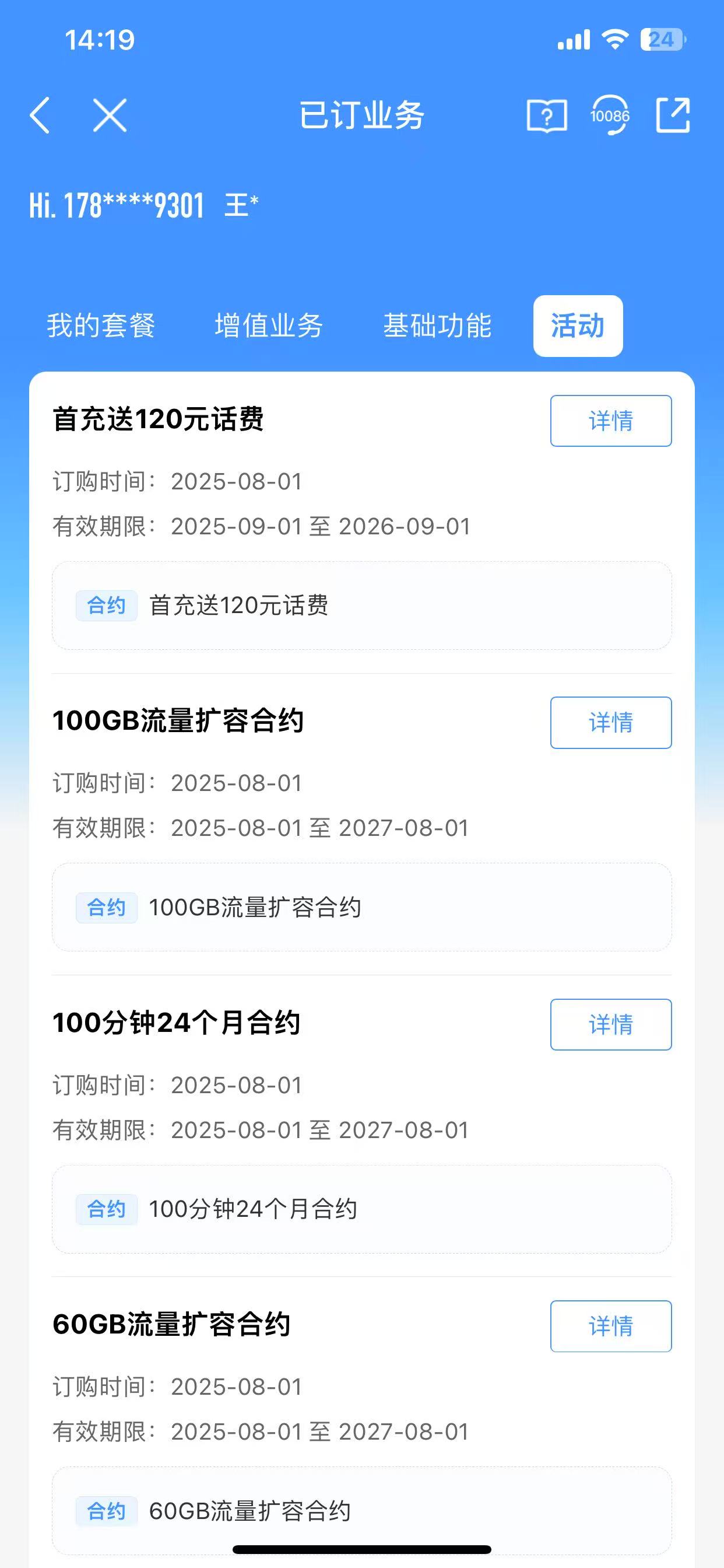724x1568 pixels.
Task: Go back using the left arrow
Action: (x=40, y=115)
